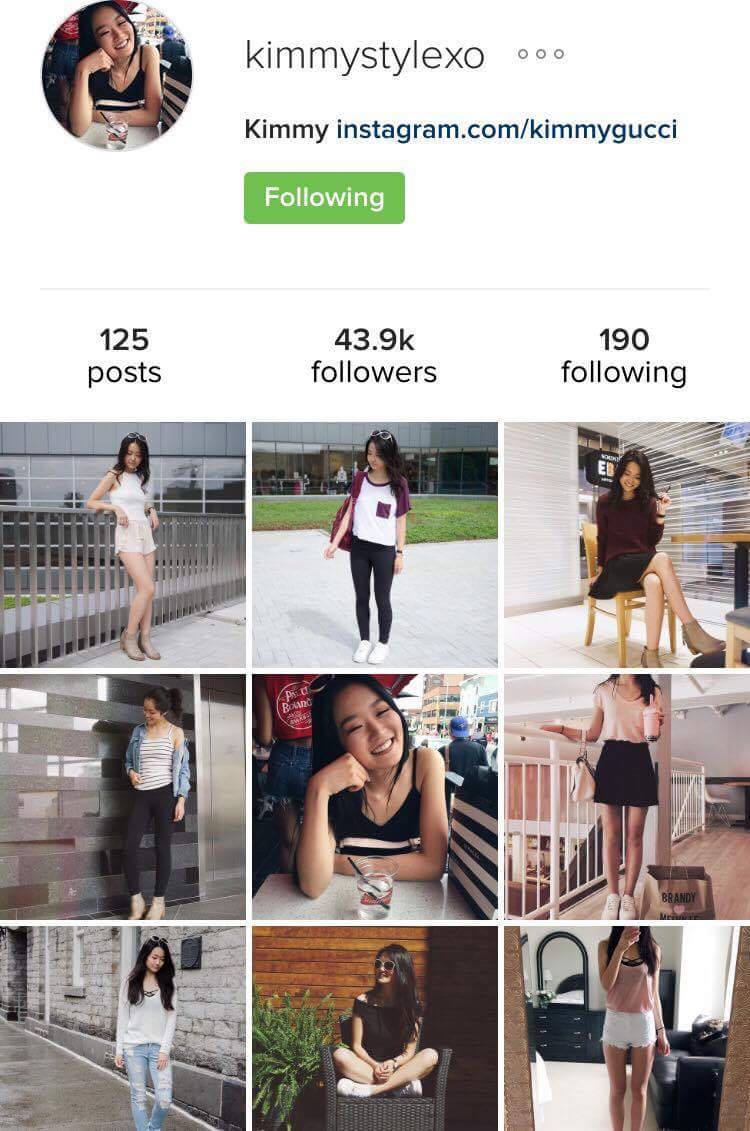
Task: Tap the green Following button
Action: [x=324, y=198]
